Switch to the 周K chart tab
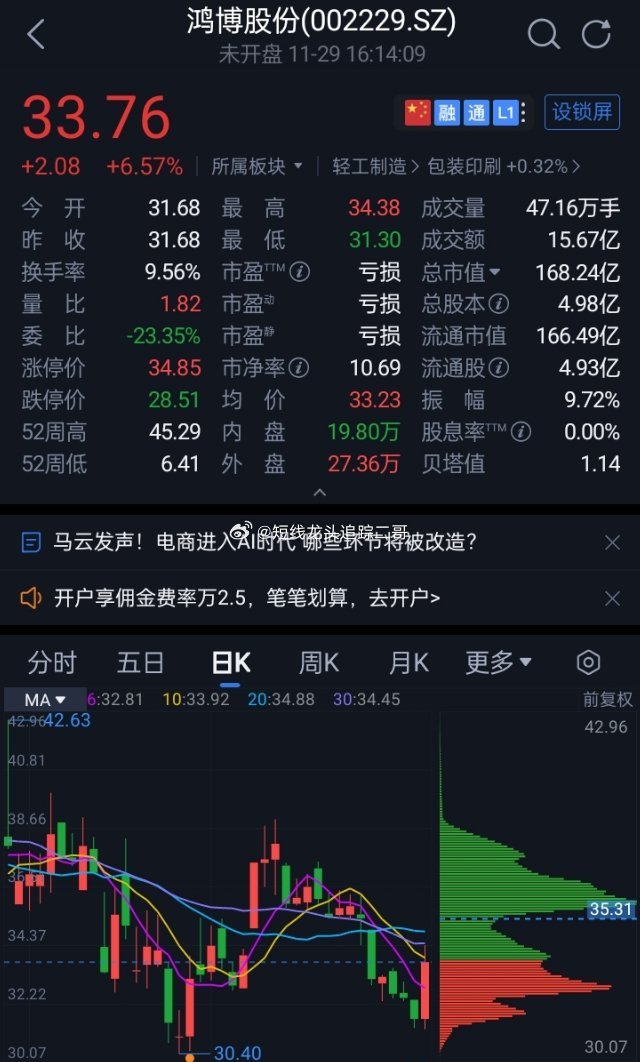This screenshot has height=1062, width=640. click(x=319, y=662)
